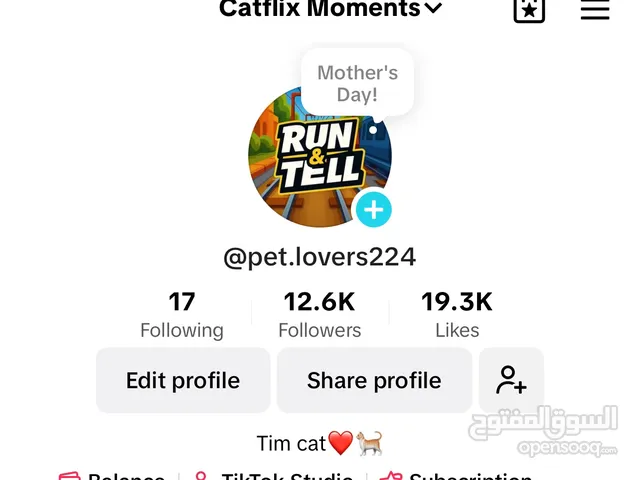Tap the plus badge on the avatar
The image size is (640, 480).
coord(373,210)
